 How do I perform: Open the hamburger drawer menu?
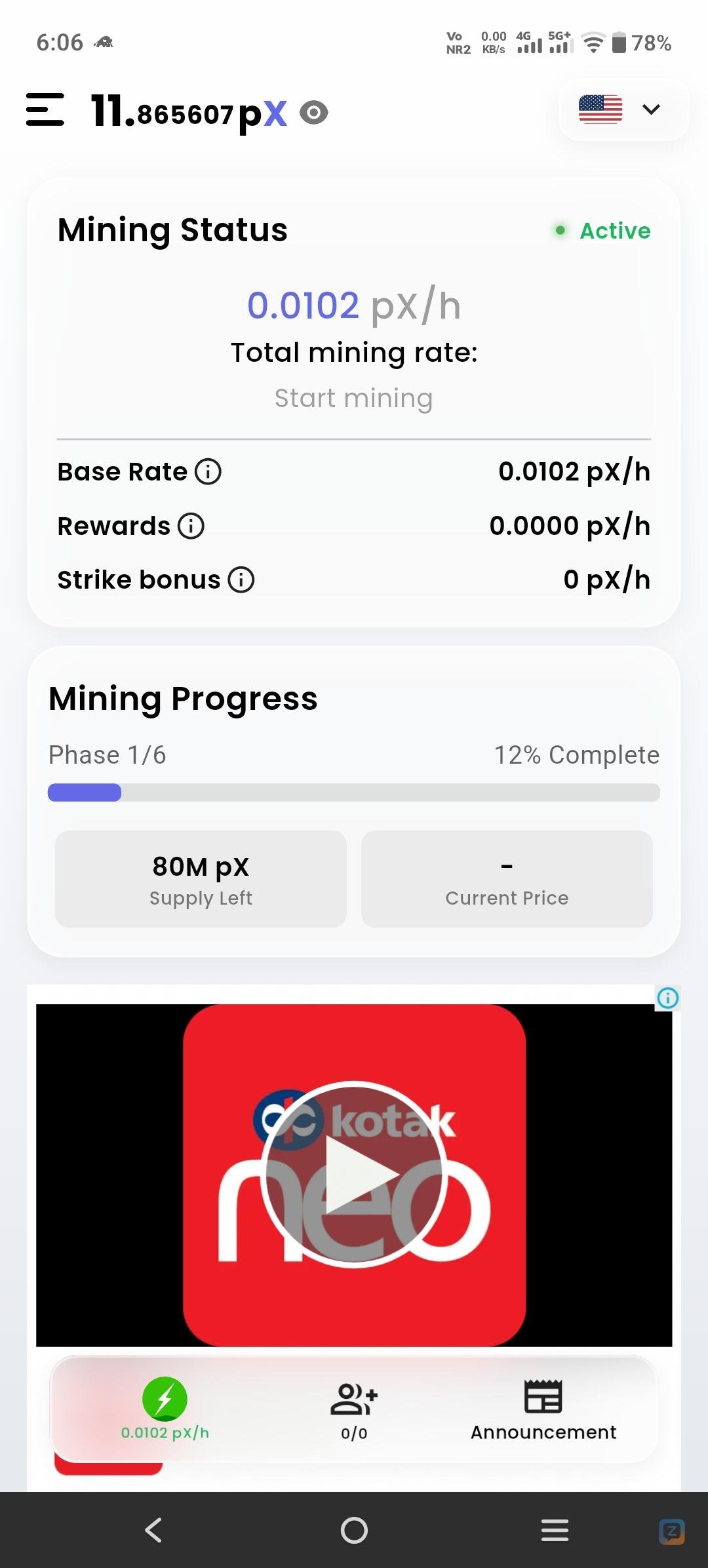pyautogui.click(x=45, y=109)
